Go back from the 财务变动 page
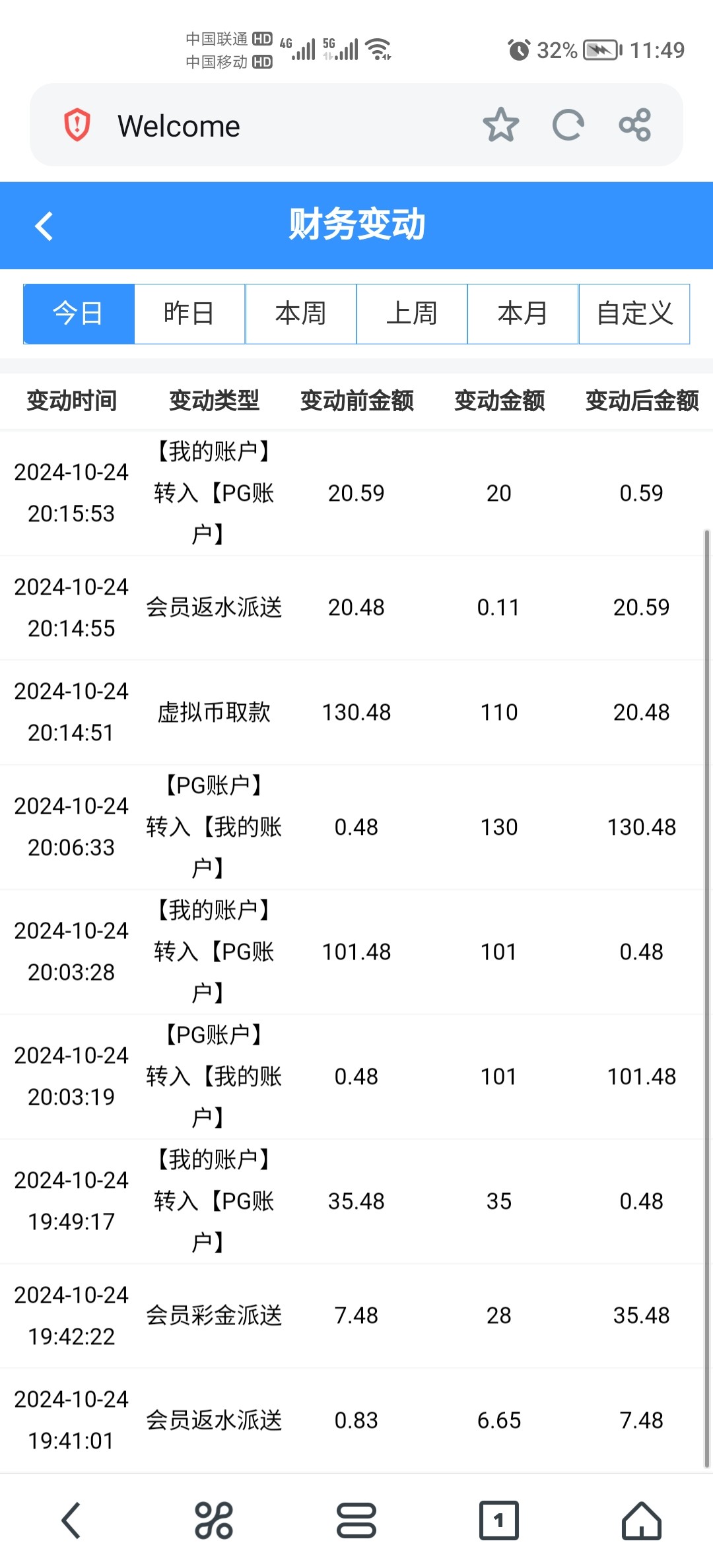The height and width of the screenshot is (1568, 713). (x=44, y=226)
